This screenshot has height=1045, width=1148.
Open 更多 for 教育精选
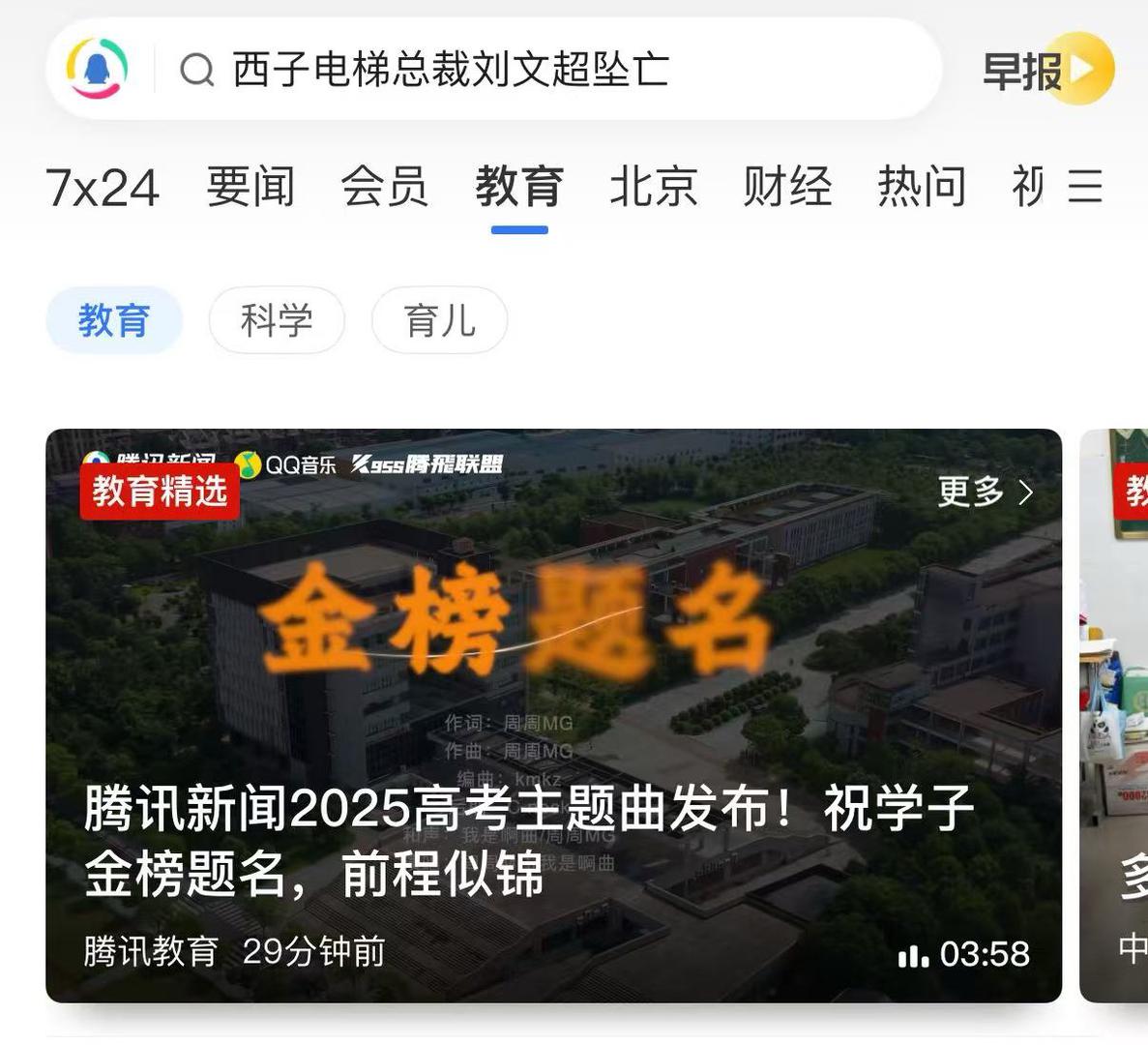click(x=985, y=493)
